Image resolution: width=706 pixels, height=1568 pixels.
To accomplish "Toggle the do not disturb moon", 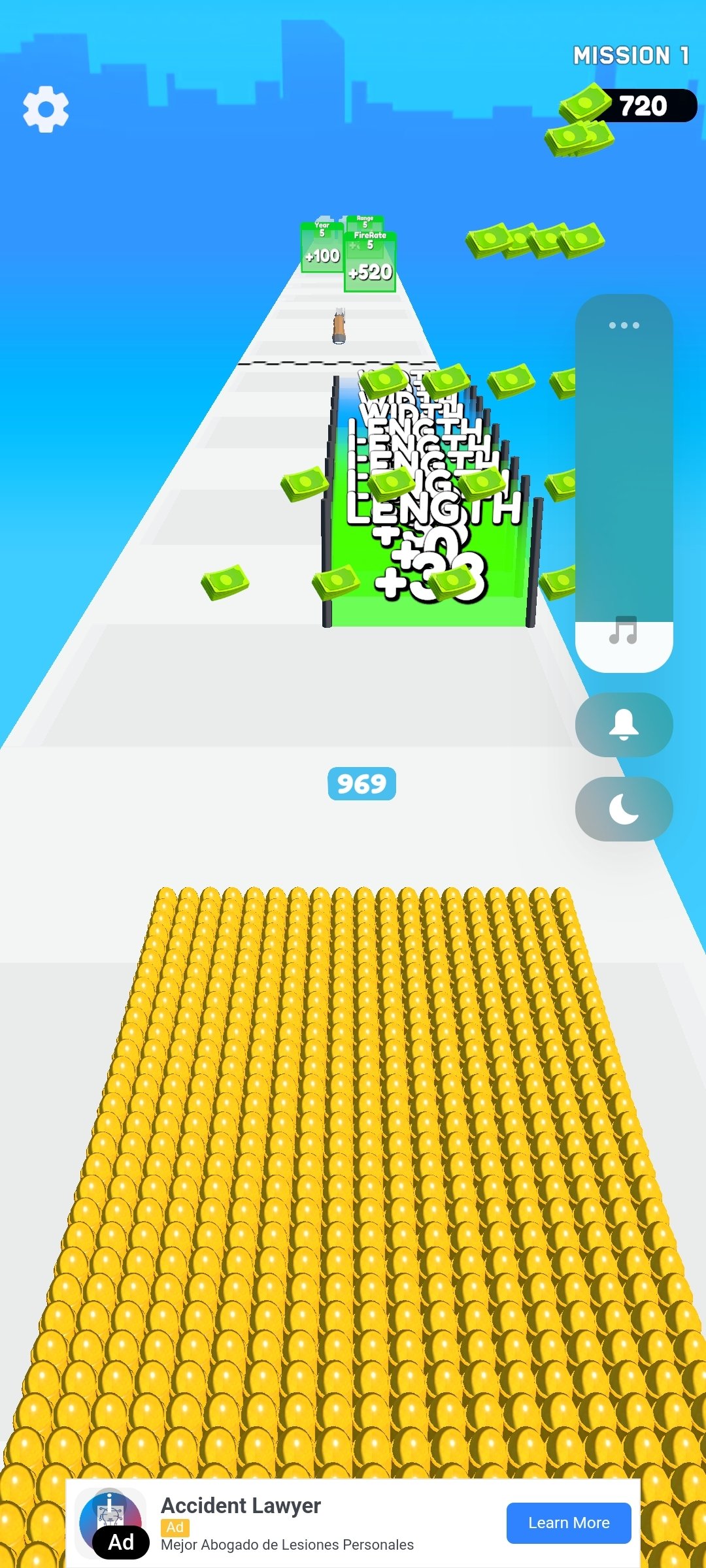I will [624, 809].
